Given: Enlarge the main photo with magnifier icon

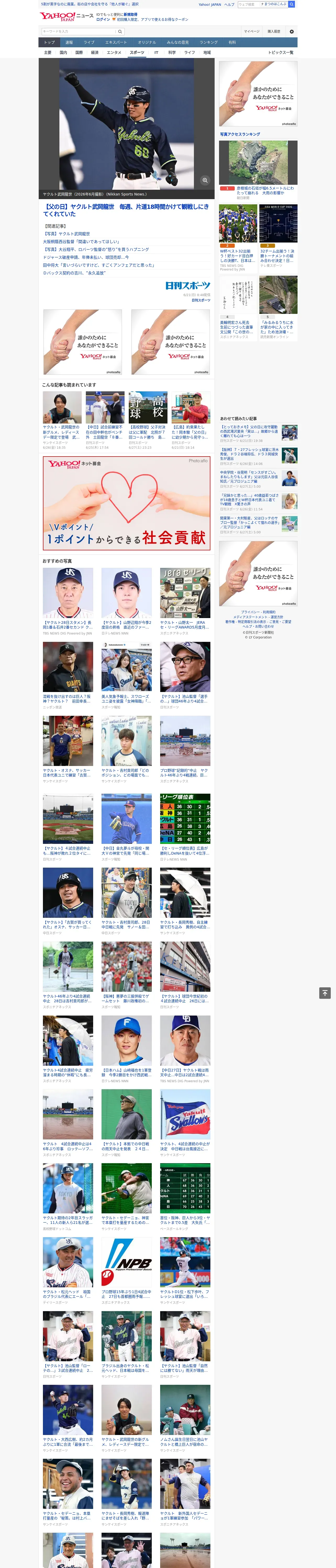Looking at the screenshot, I should point(205,180).
